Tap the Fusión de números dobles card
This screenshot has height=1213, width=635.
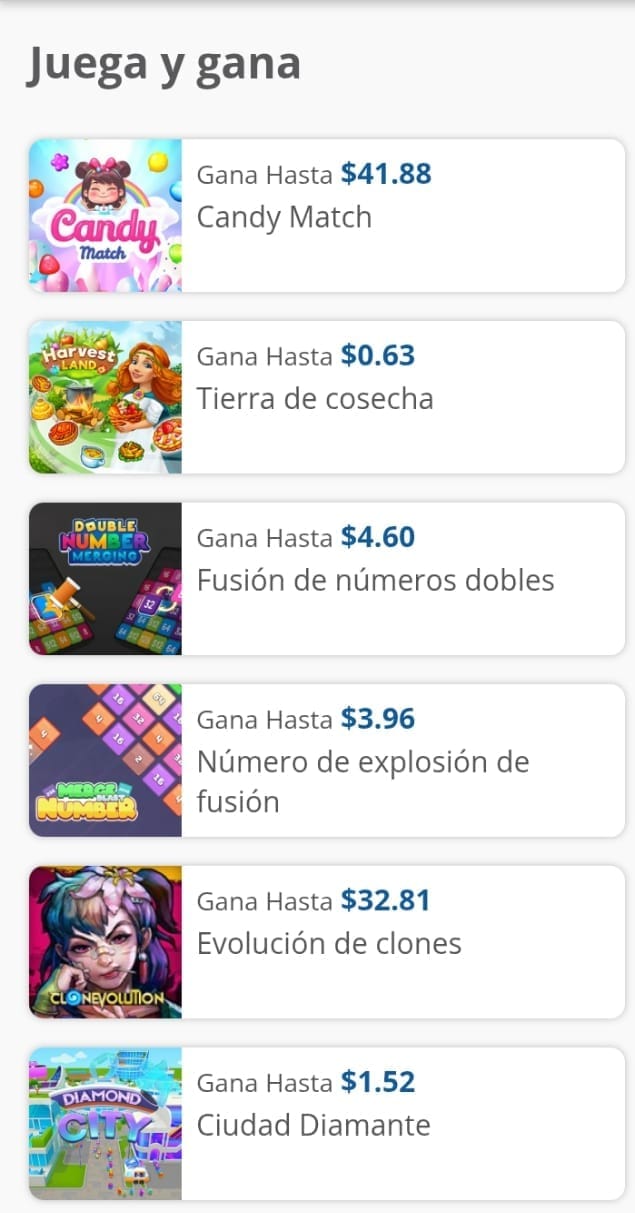(327, 579)
